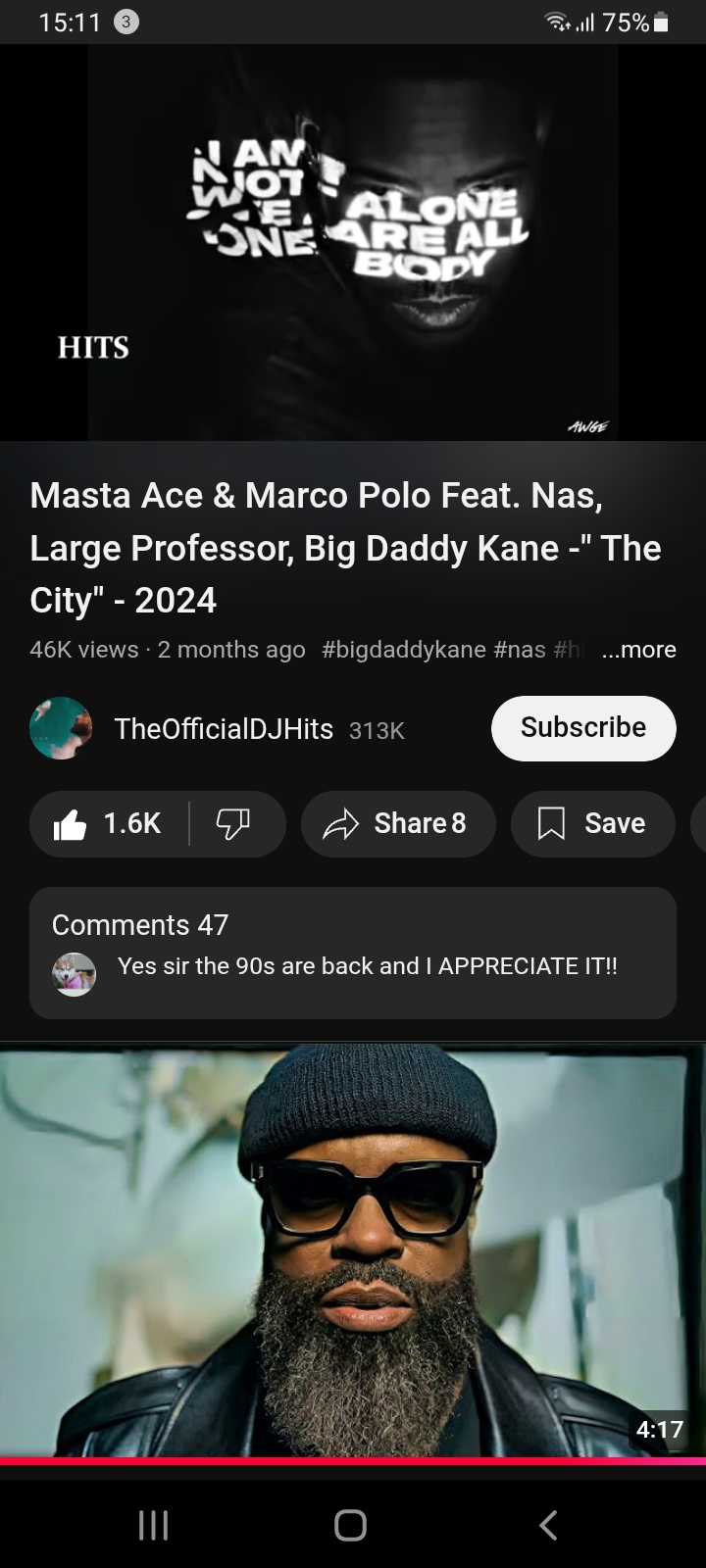This screenshot has width=706, height=1568.
Task: Dislike this video
Action: click(x=233, y=824)
